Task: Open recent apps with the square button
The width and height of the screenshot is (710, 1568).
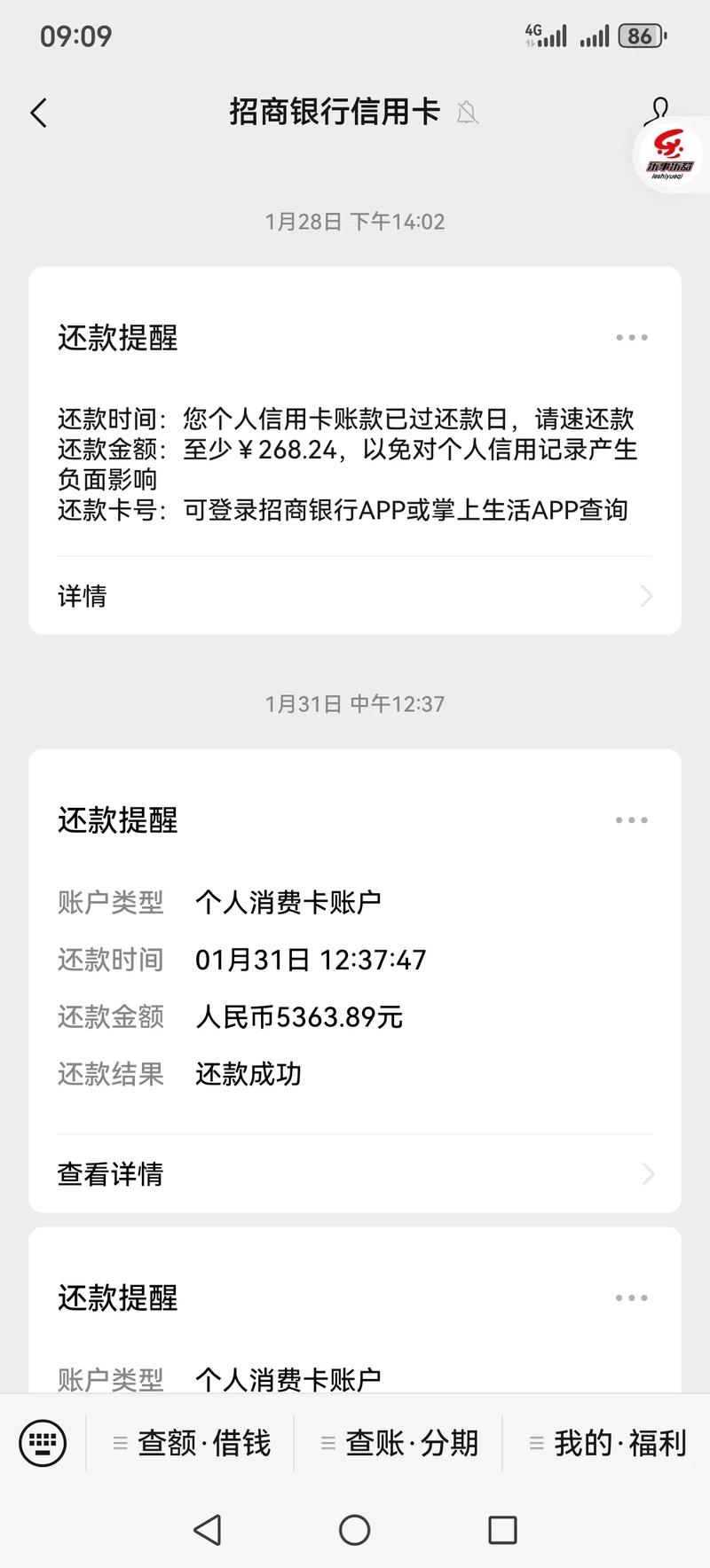Action: tap(503, 1530)
